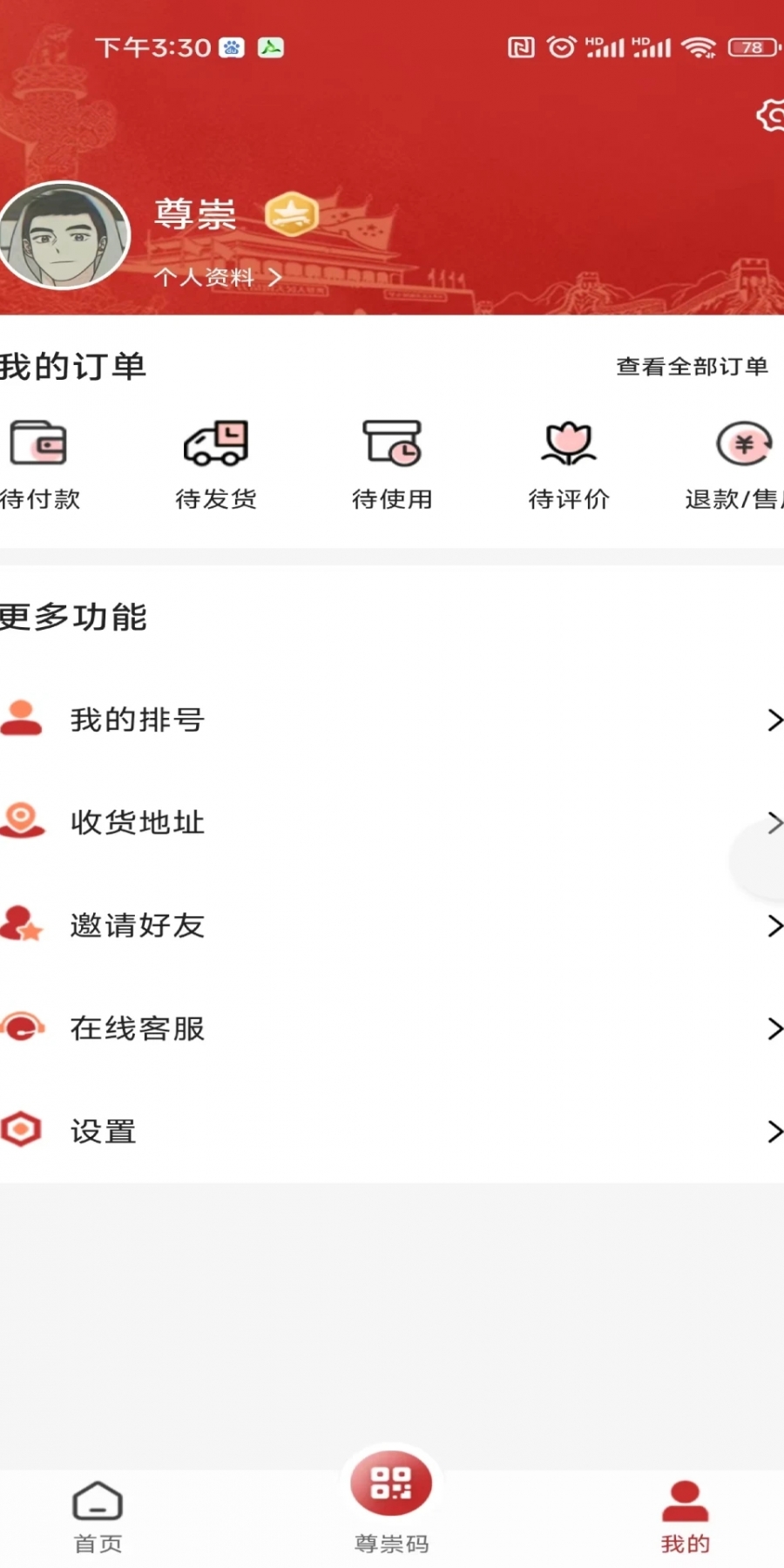Open the settings gear icon in the header
Image resolution: width=784 pixels, height=1568 pixels.
coord(771,115)
